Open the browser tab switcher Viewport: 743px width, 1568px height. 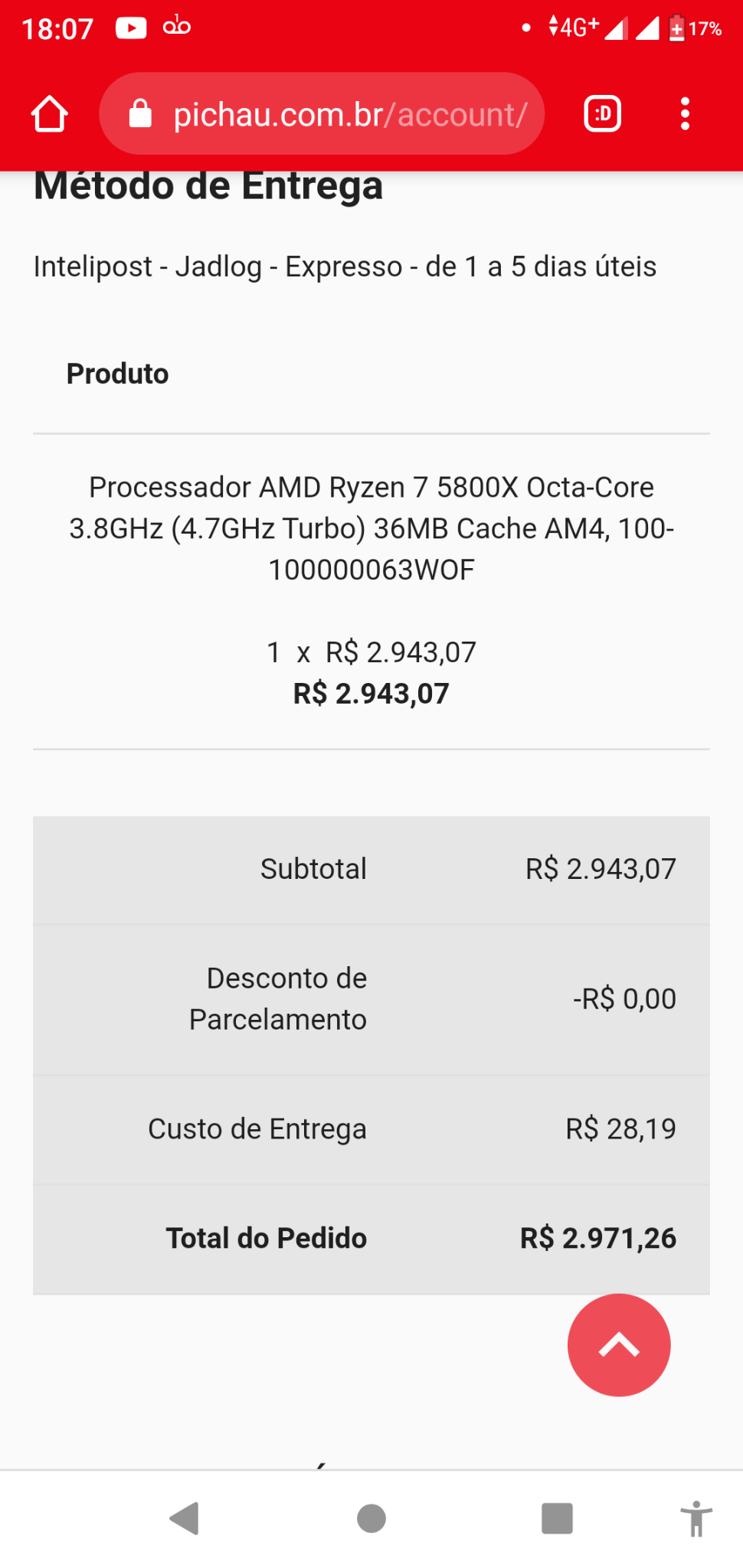(x=603, y=114)
